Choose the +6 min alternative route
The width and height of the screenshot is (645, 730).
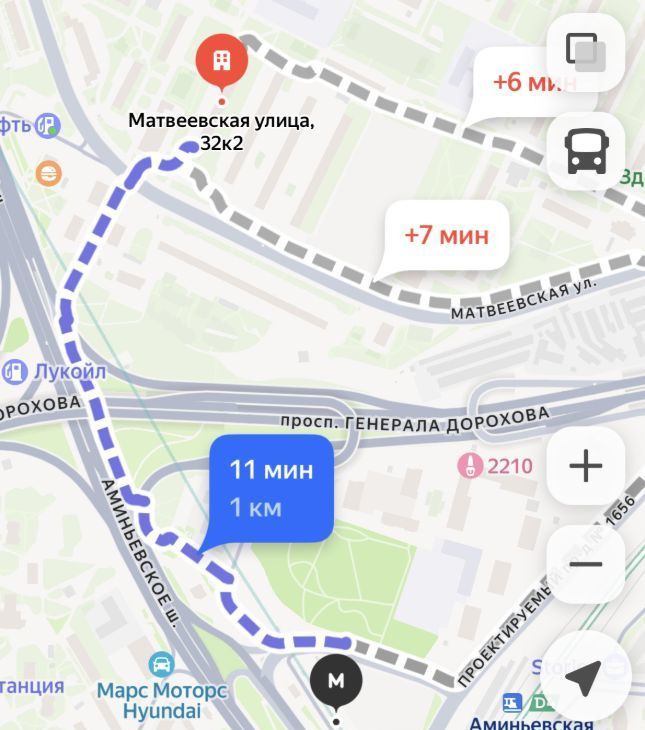pos(518,82)
